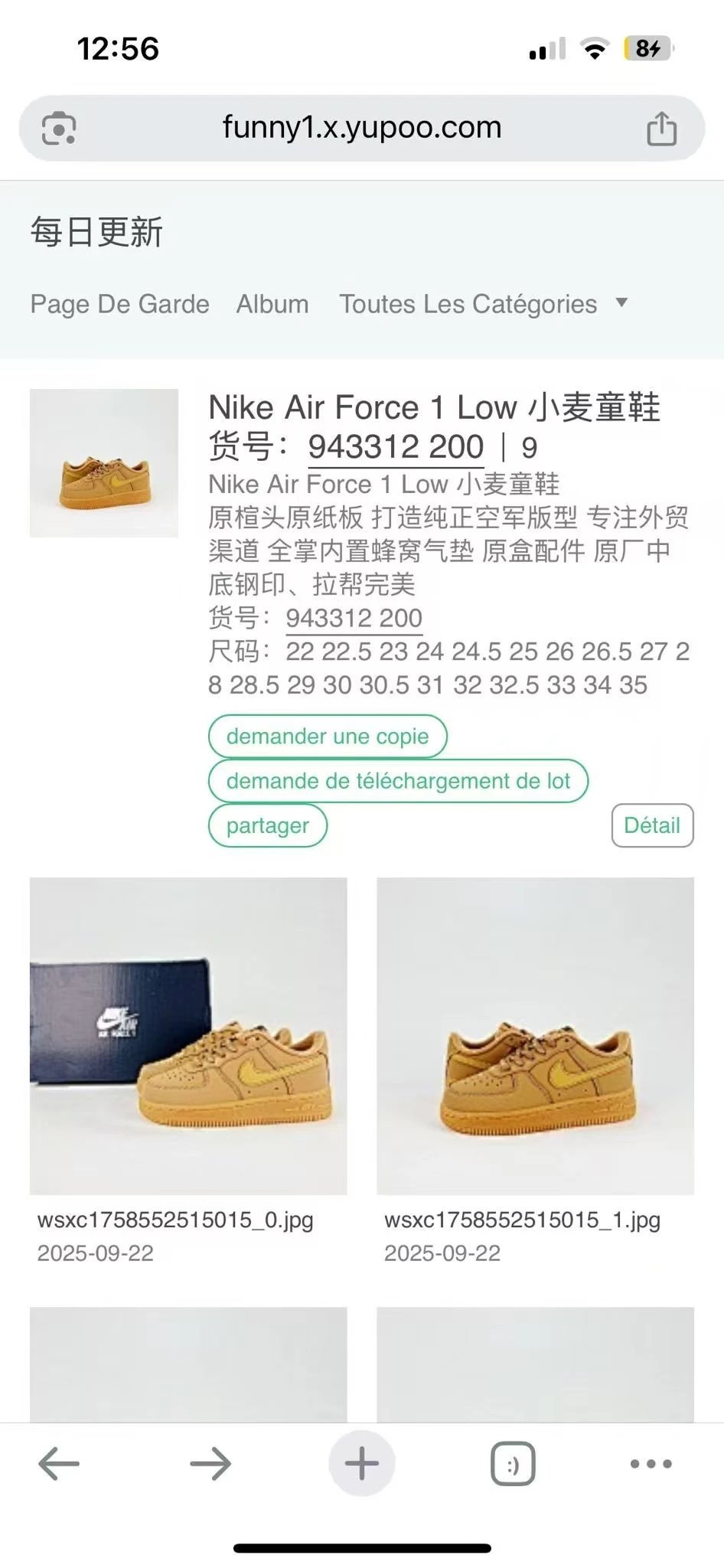This screenshot has width=724, height=1568.
Task: Expand the Toutes Les Catégories dropdown
Action: pos(483,304)
